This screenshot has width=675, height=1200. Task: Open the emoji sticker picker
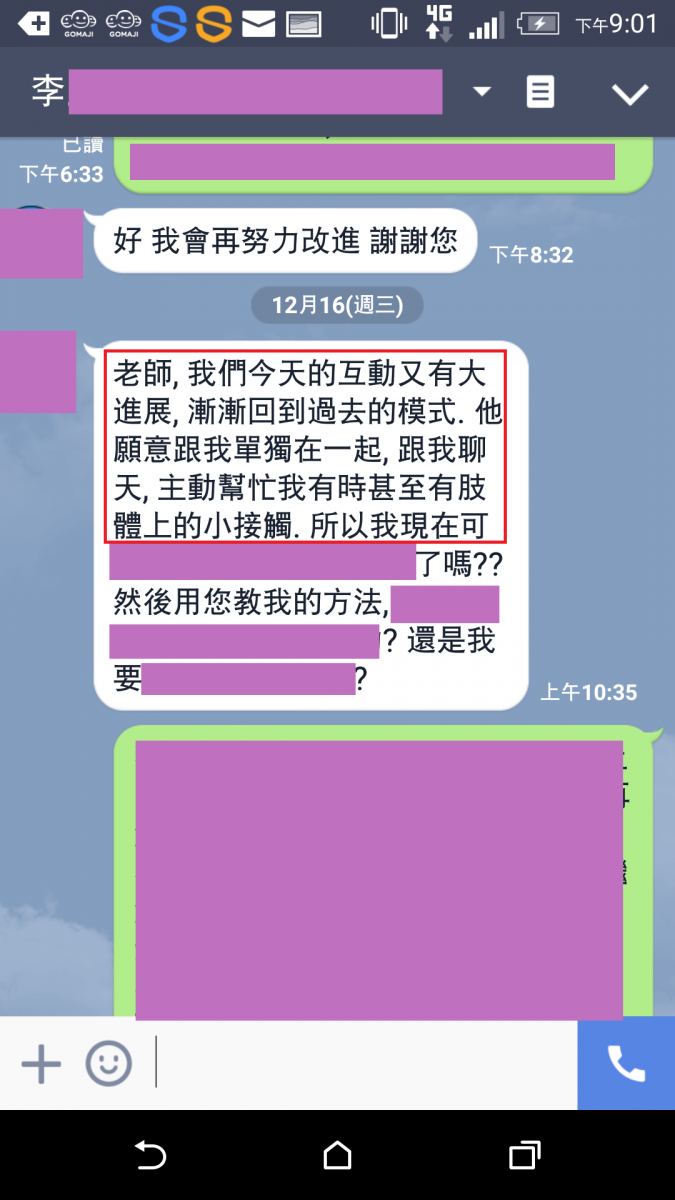(108, 1064)
